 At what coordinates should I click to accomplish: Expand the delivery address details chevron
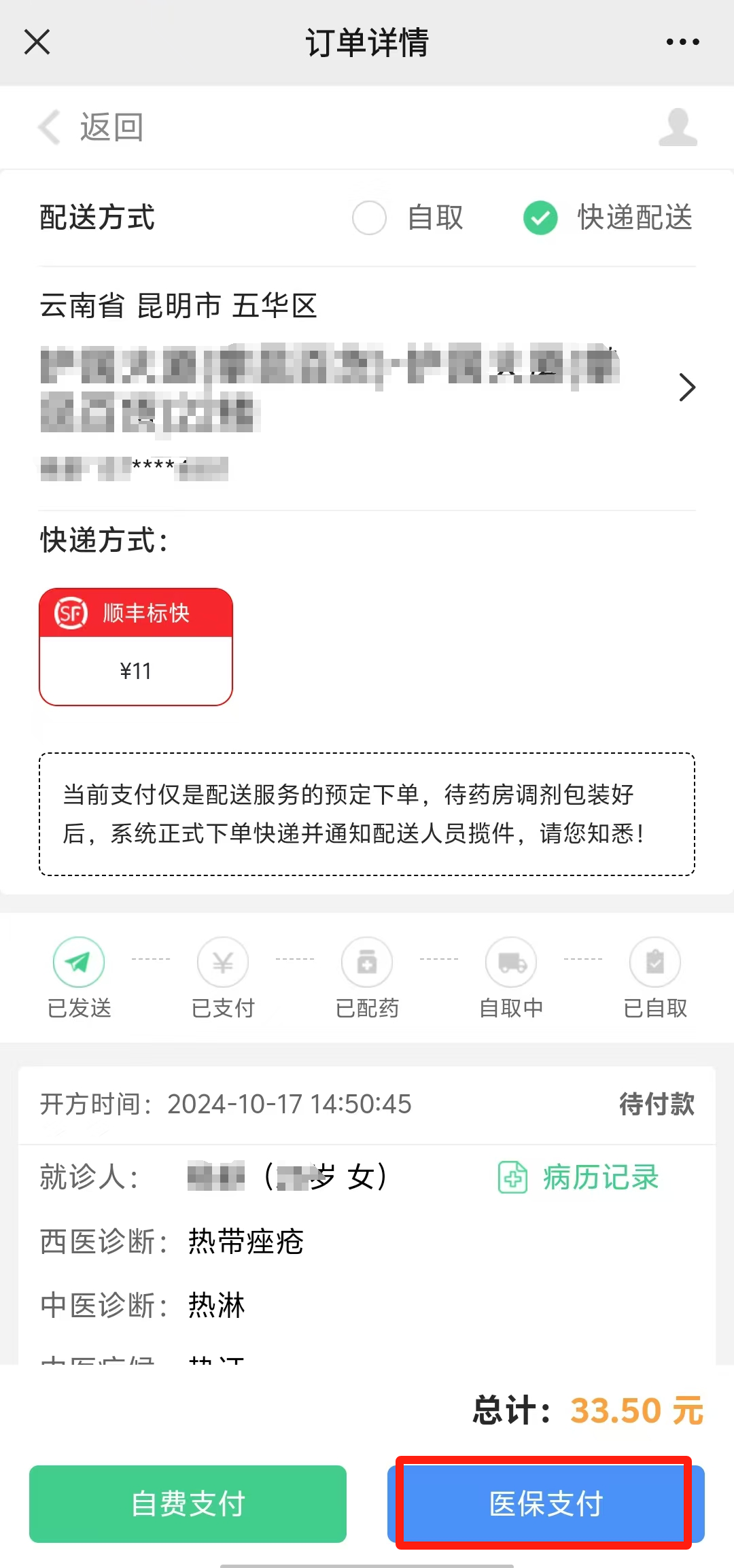[x=688, y=387]
